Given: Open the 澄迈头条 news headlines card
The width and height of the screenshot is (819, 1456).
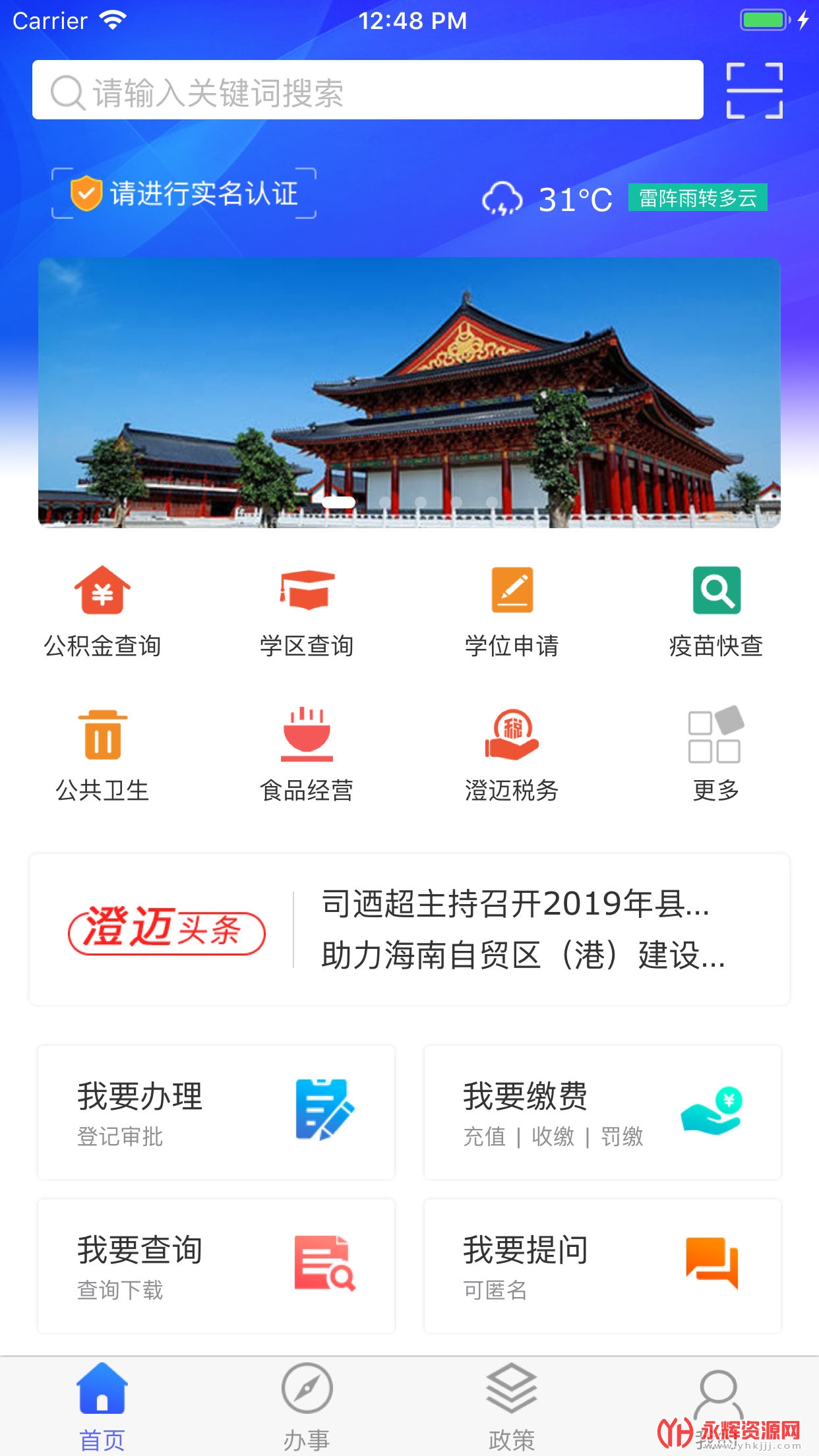Looking at the screenshot, I should pyautogui.click(x=409, y=929).
